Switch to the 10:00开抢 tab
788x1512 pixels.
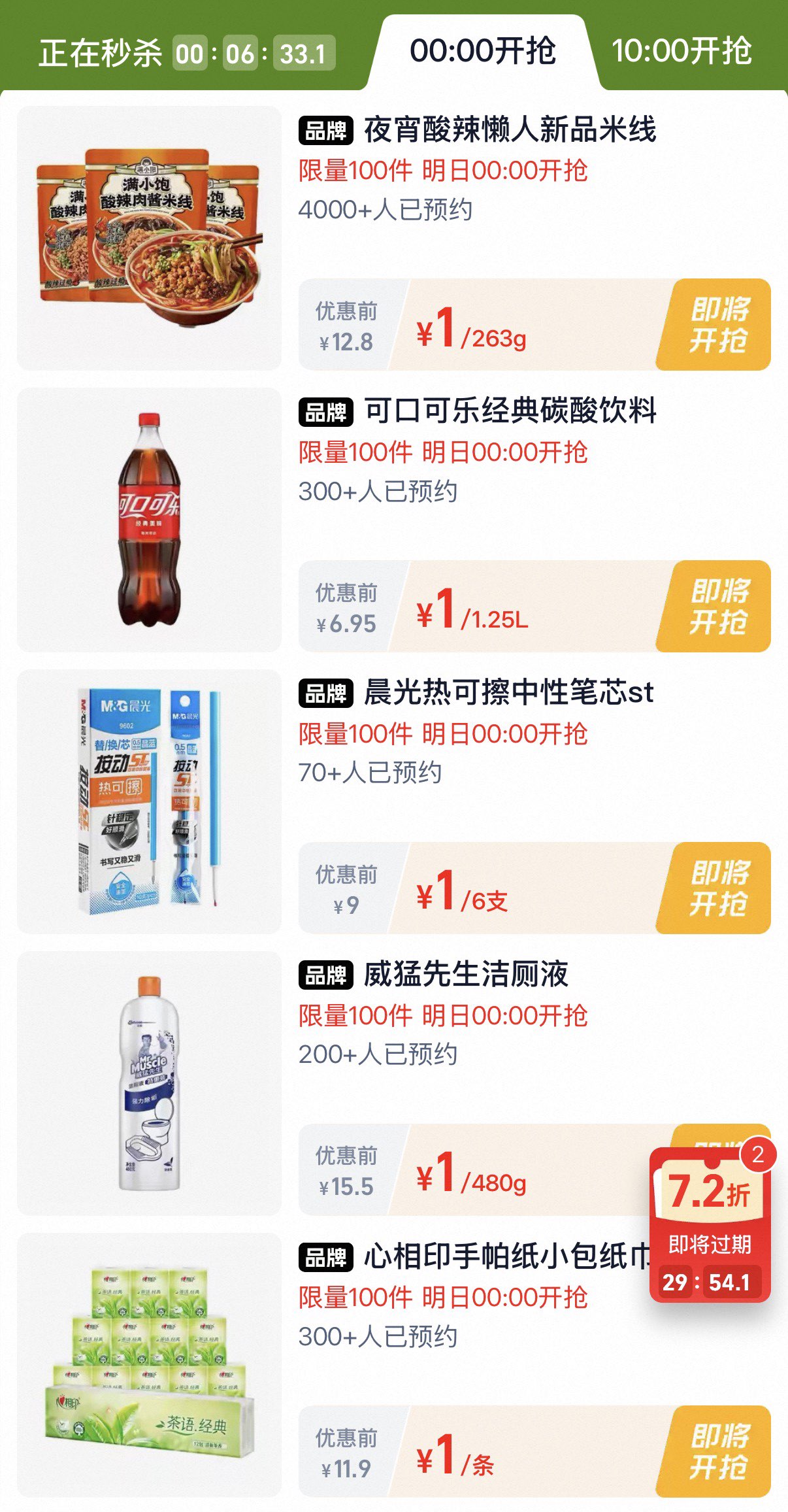tap(681, 51)
